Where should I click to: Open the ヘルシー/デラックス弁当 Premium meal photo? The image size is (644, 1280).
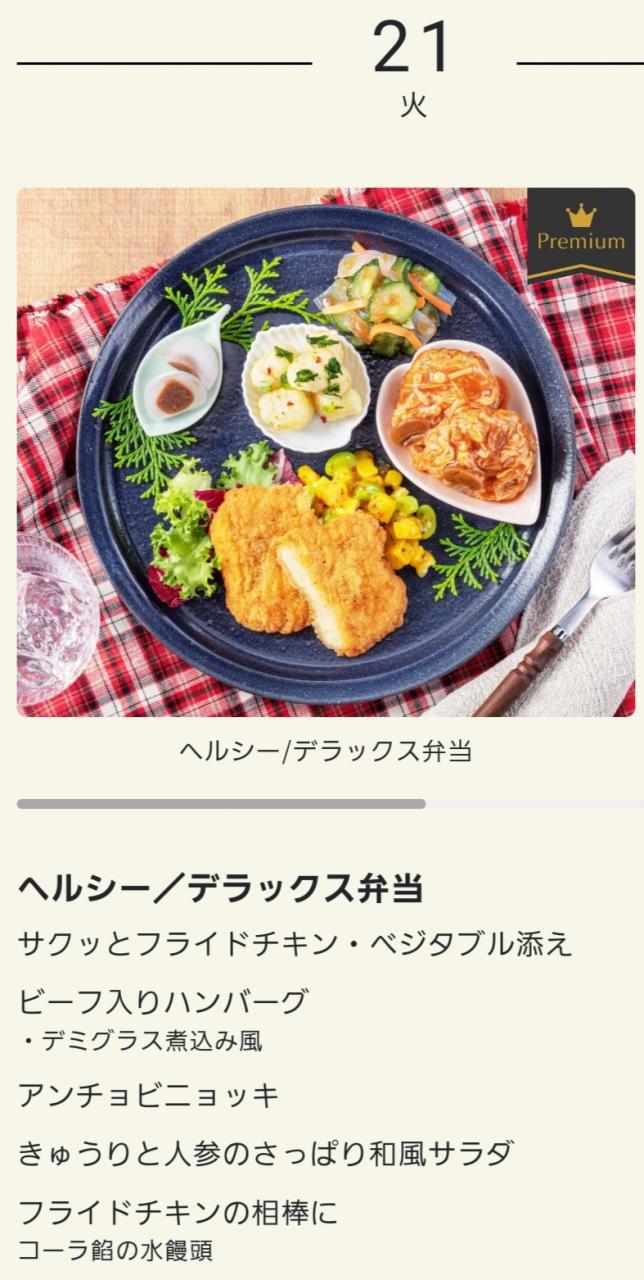(x=326, y=452)
